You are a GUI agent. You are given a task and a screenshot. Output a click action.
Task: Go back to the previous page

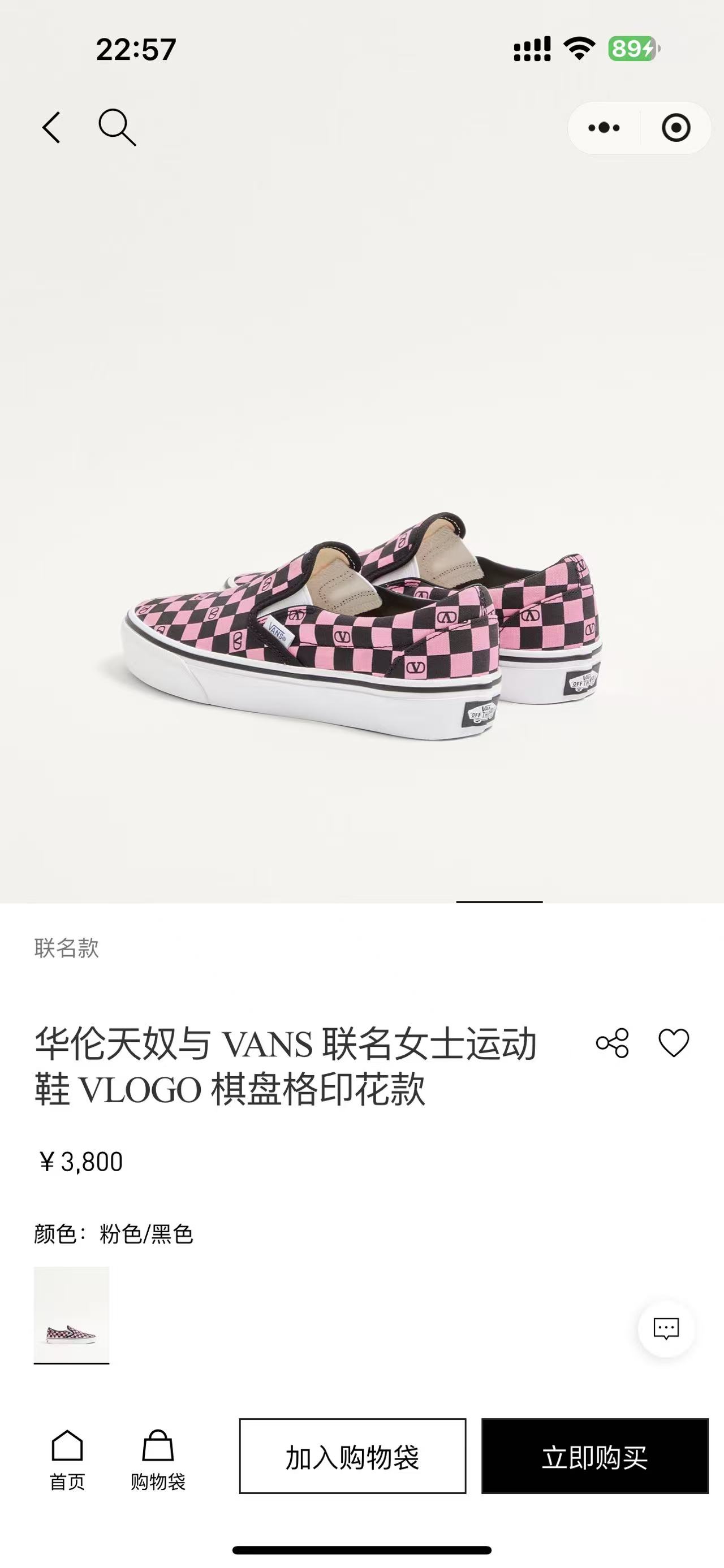52,128
